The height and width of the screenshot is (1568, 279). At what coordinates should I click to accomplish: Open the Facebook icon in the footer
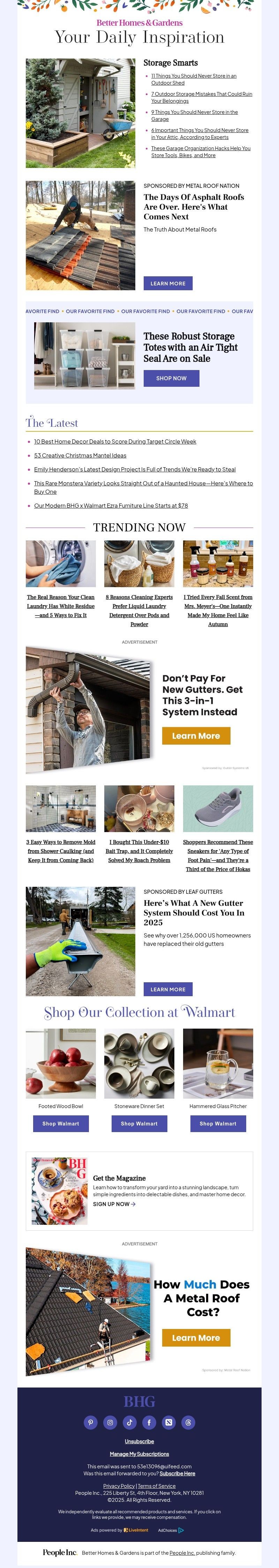coord(149,1422)
